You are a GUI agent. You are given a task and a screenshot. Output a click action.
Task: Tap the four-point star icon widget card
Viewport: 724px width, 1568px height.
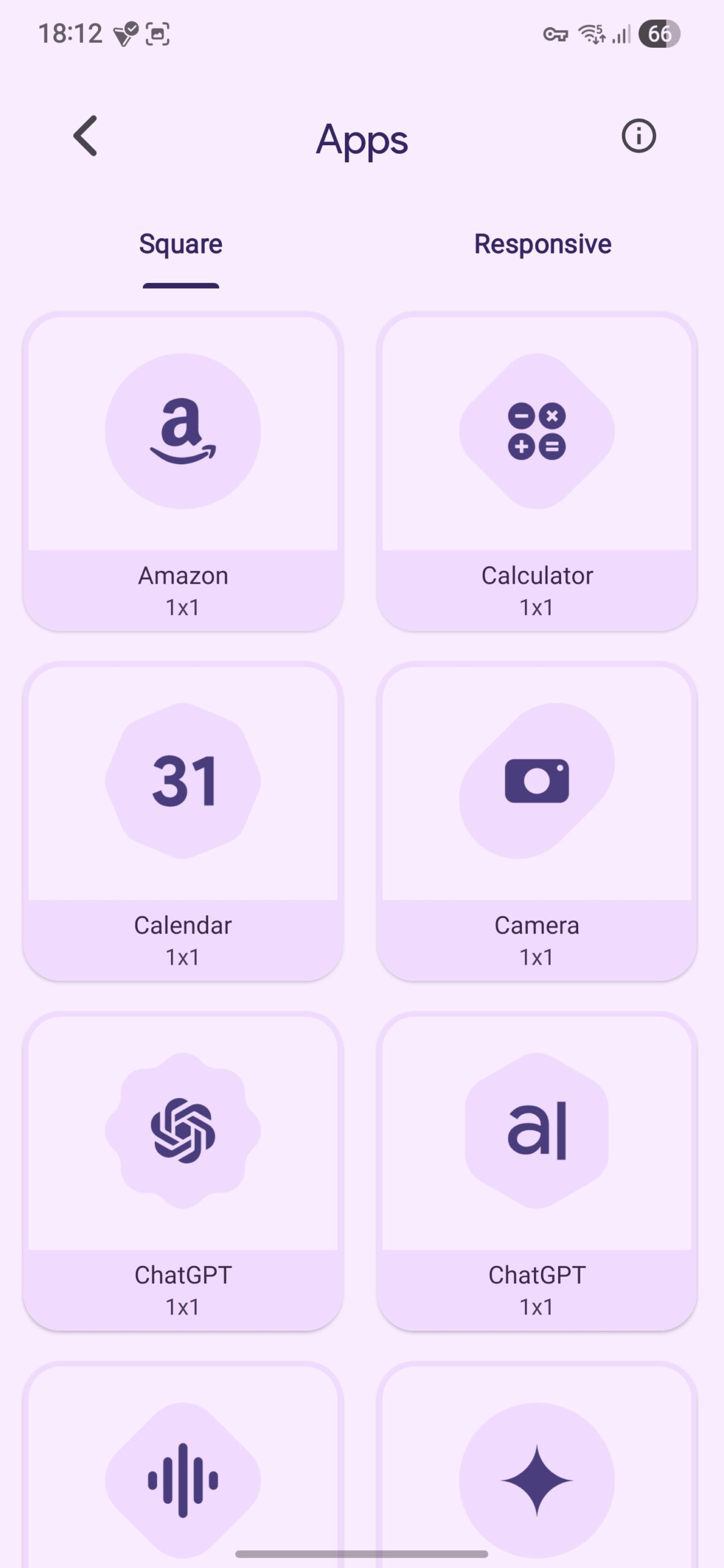click(x=537, y=1476)
